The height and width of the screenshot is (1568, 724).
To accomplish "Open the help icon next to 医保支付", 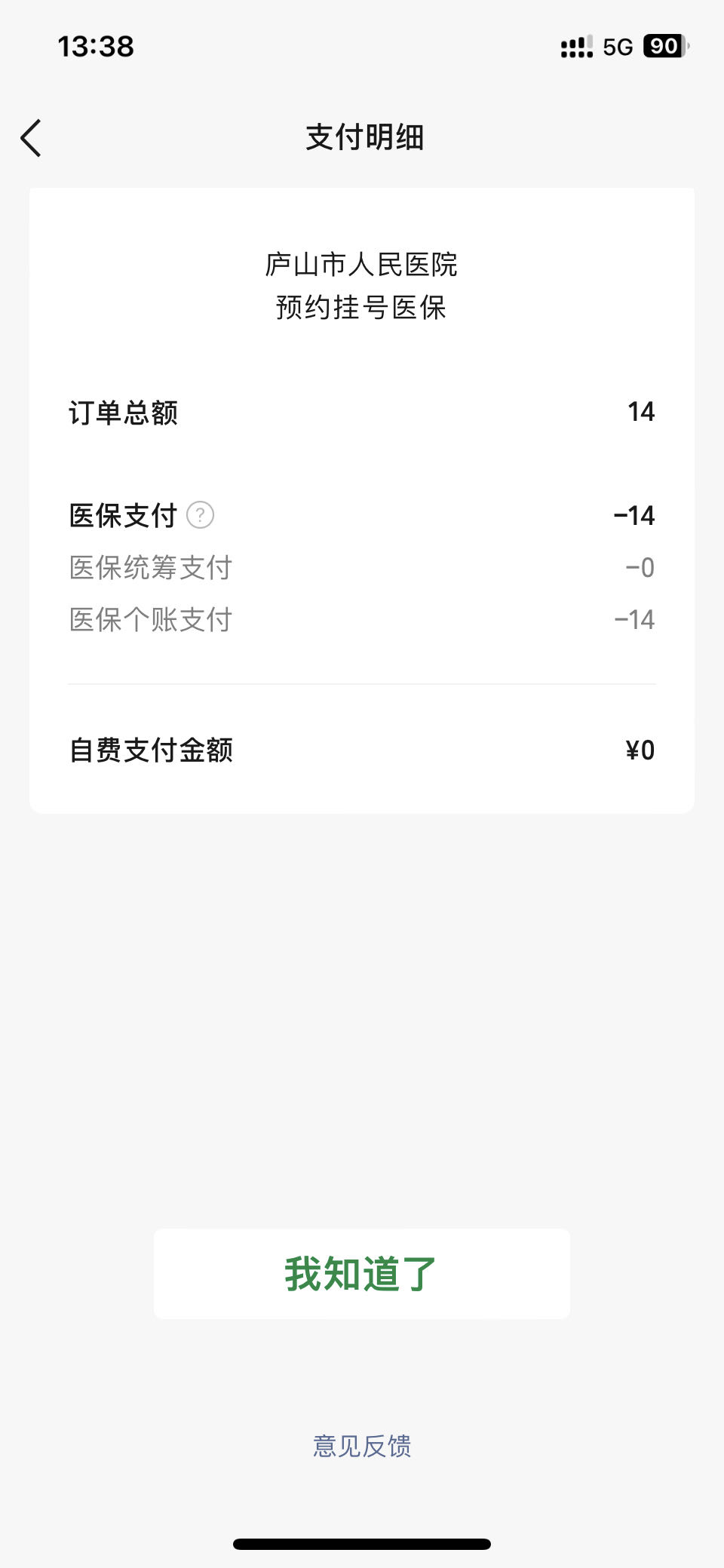I will point(200,515).
